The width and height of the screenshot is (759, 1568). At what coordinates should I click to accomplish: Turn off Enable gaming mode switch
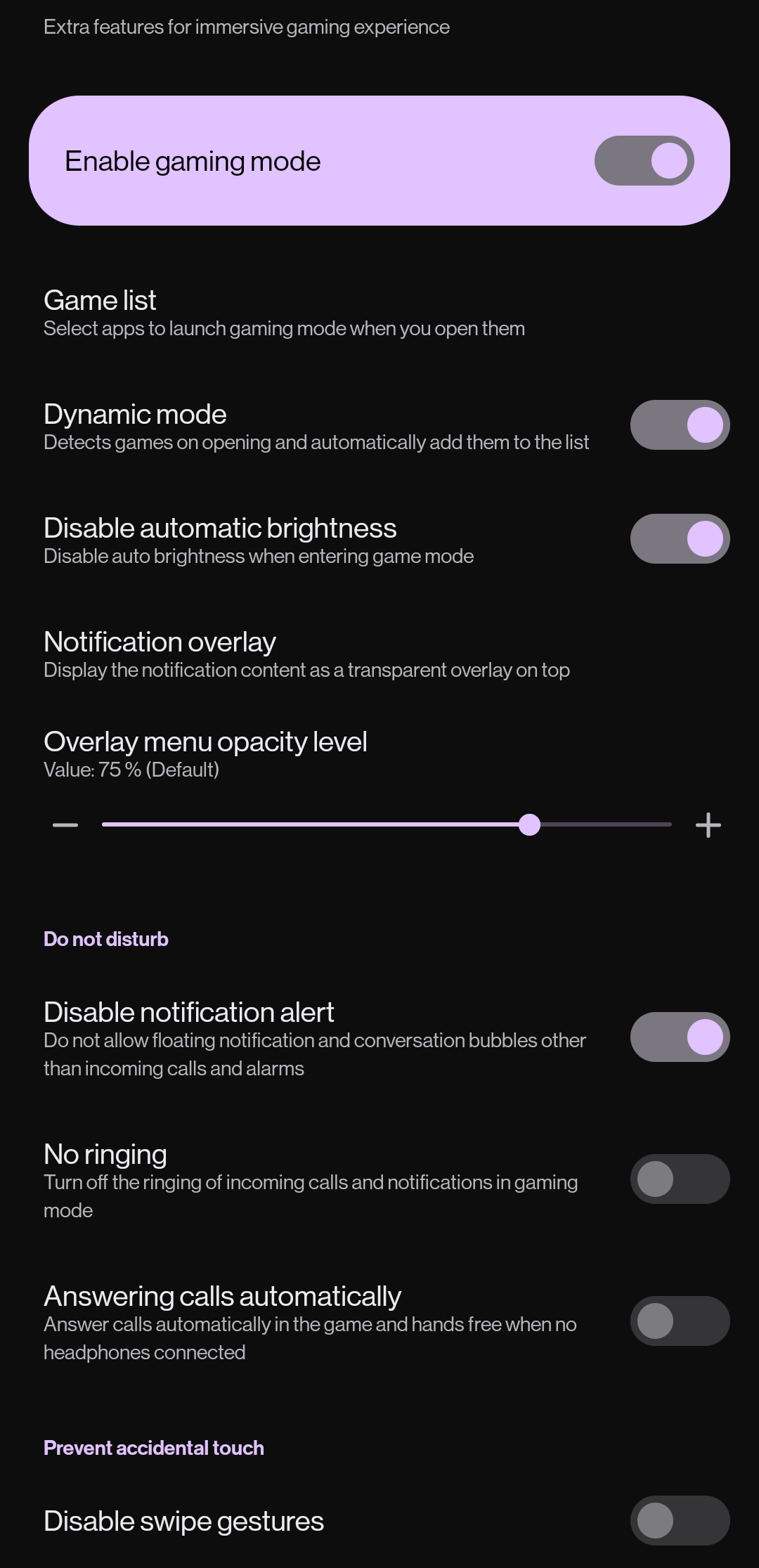(644, 161)
